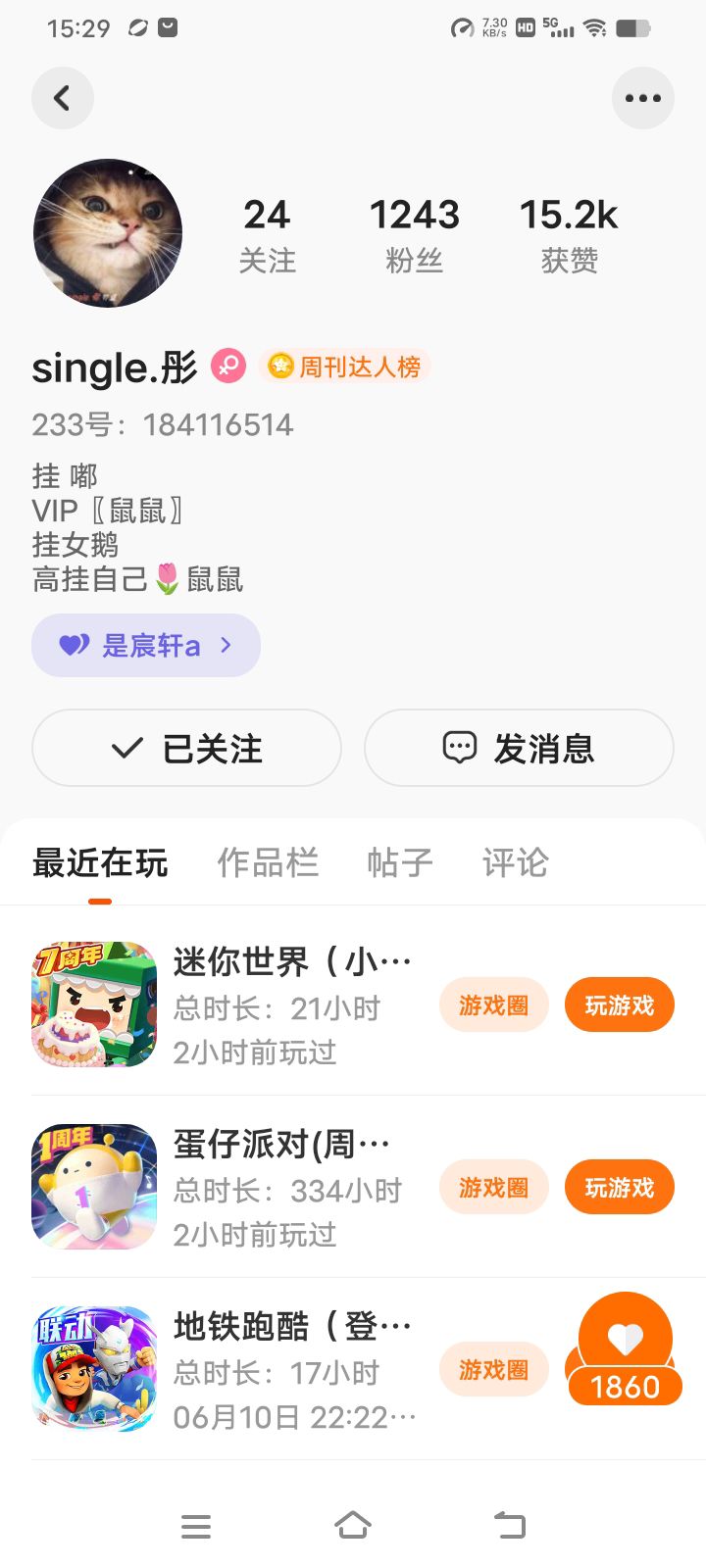Open 游戏圈 for 蛋仔派对
Screen dimensions: 706x1568
pos(493,1188)
